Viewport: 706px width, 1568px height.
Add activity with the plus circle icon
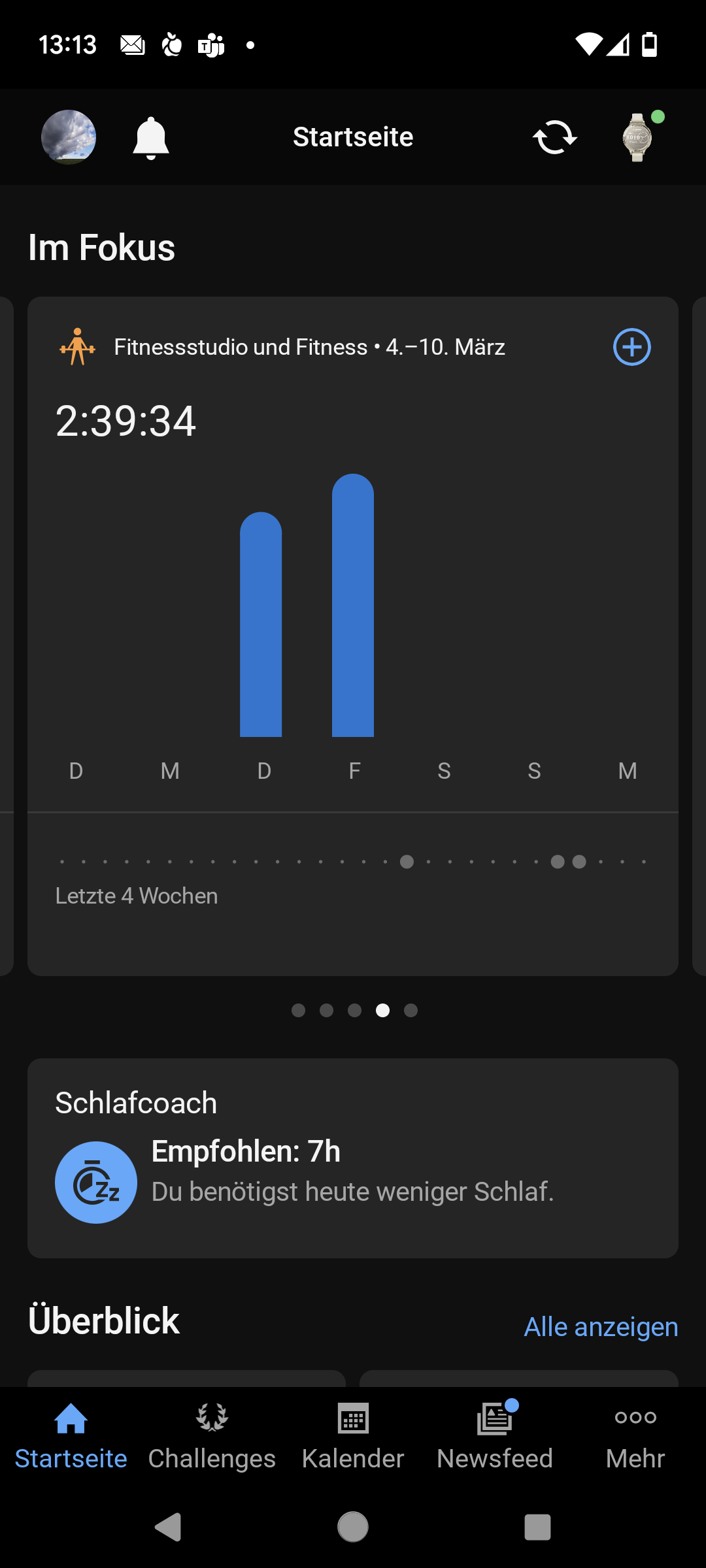click(631, 347)
